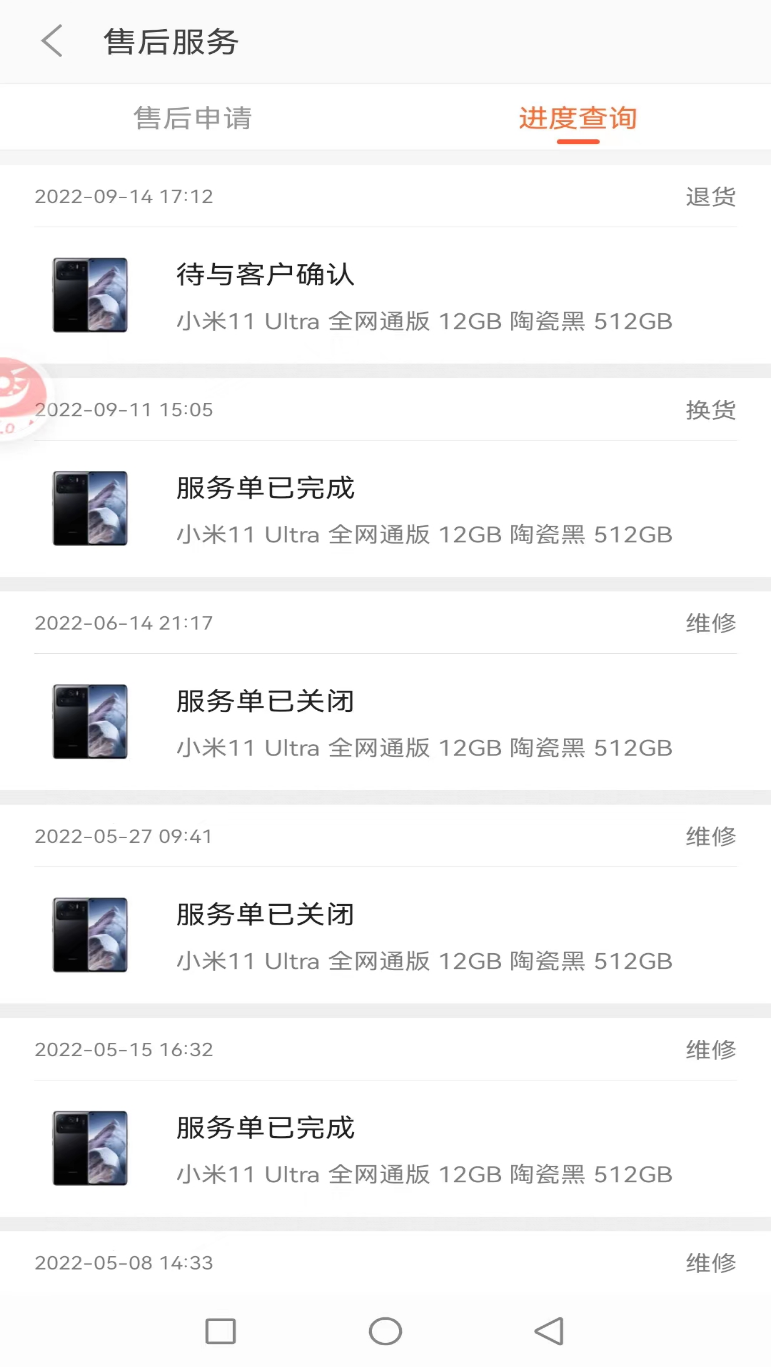Open the 退货 record from 2022-09-14
The image size is (771, 1367).
[x=385, y=296]
